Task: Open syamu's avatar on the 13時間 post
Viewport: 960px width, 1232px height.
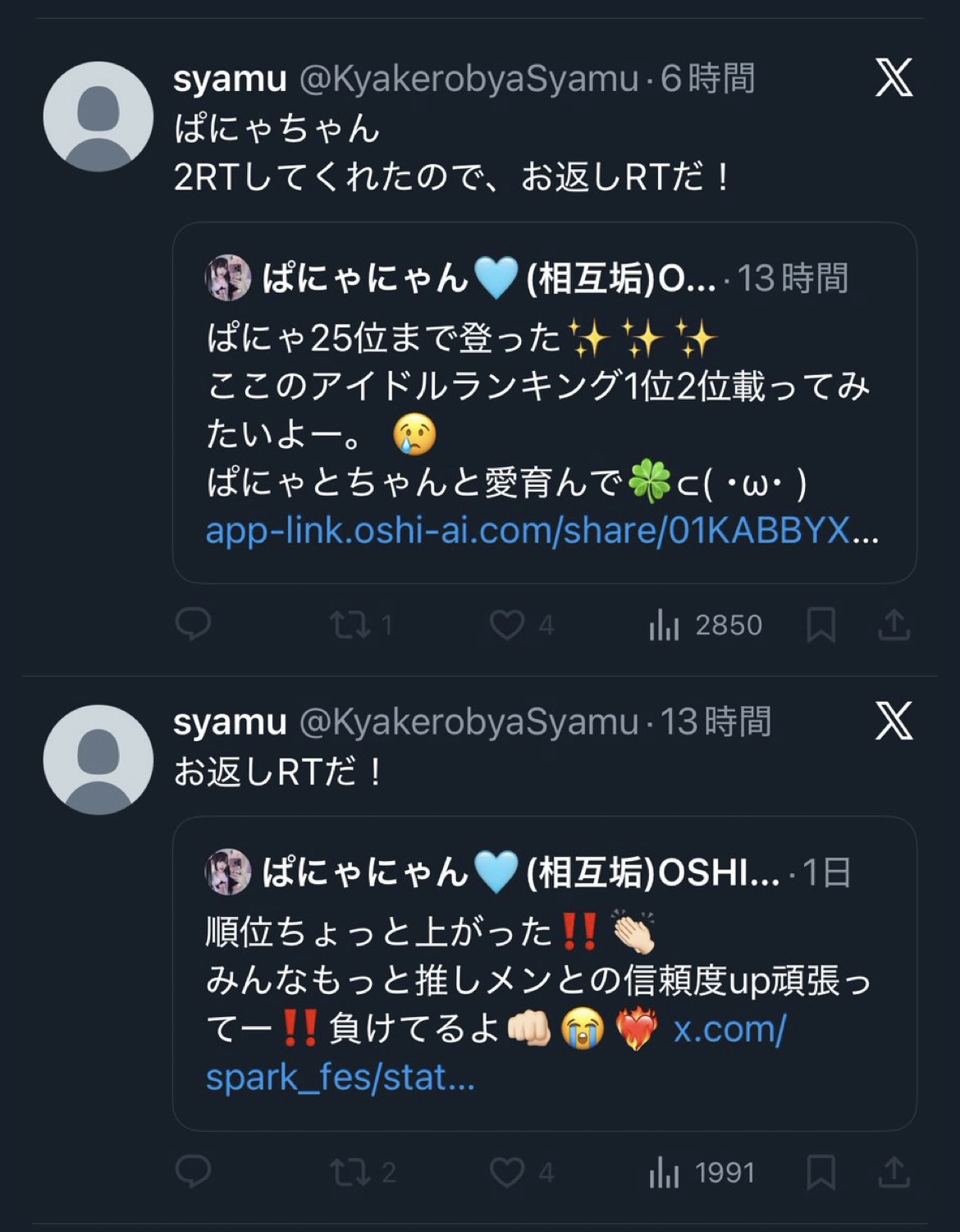Action: 98,759
